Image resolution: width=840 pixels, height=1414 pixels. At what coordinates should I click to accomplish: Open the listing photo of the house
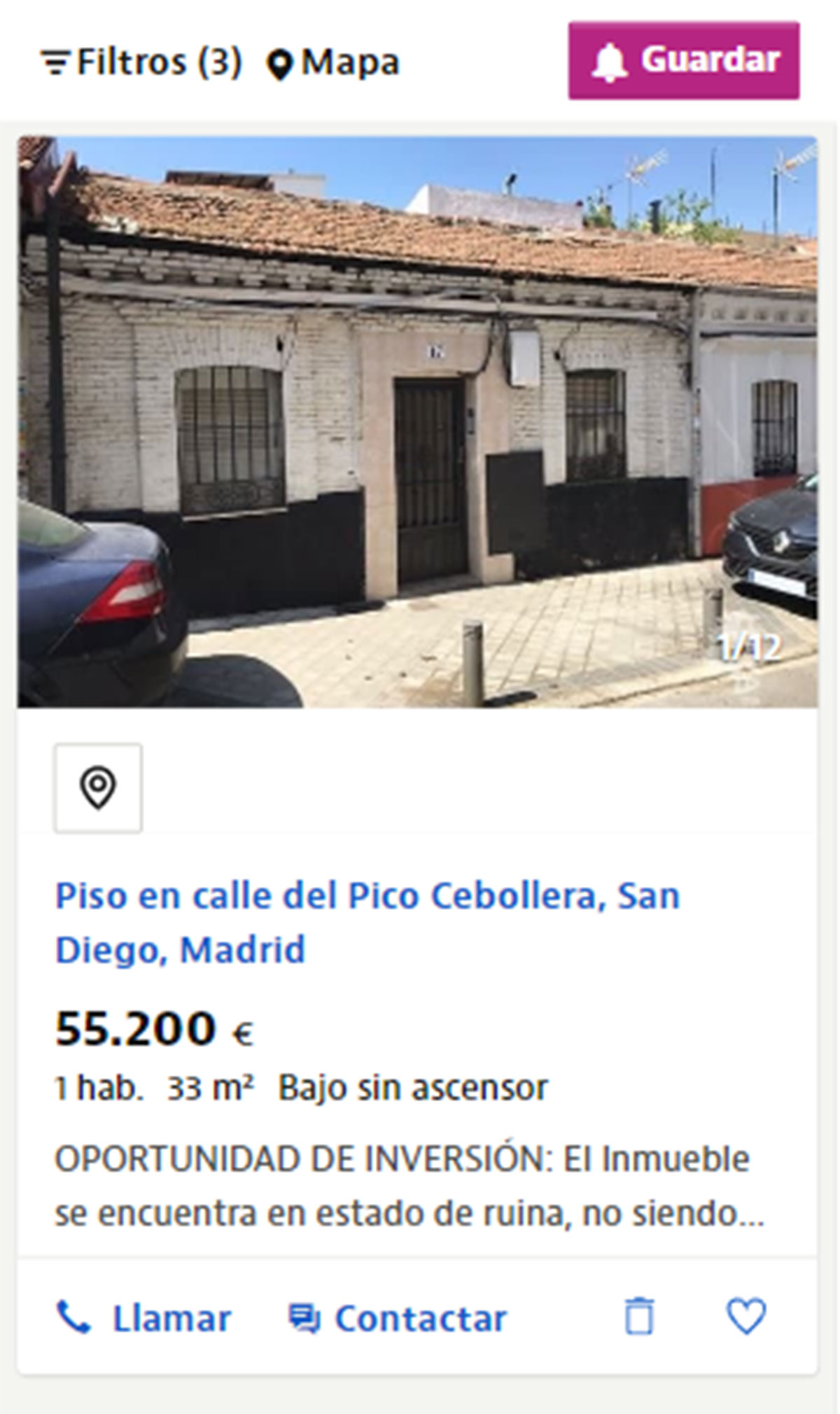point(417,421)
